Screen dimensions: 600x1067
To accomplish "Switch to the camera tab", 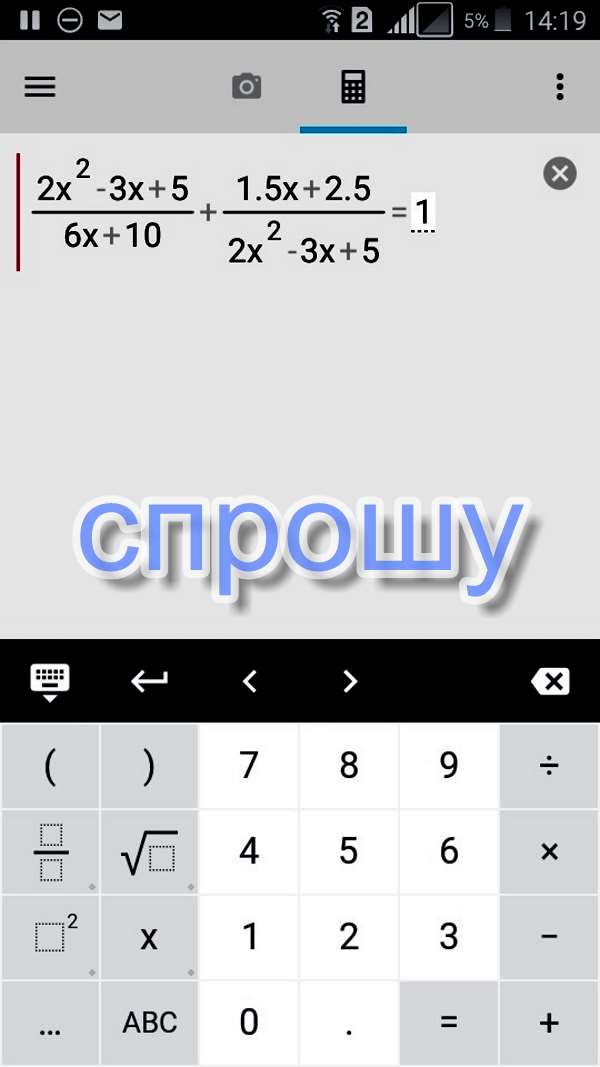I will pyautogui.click(x=246, y=87).
